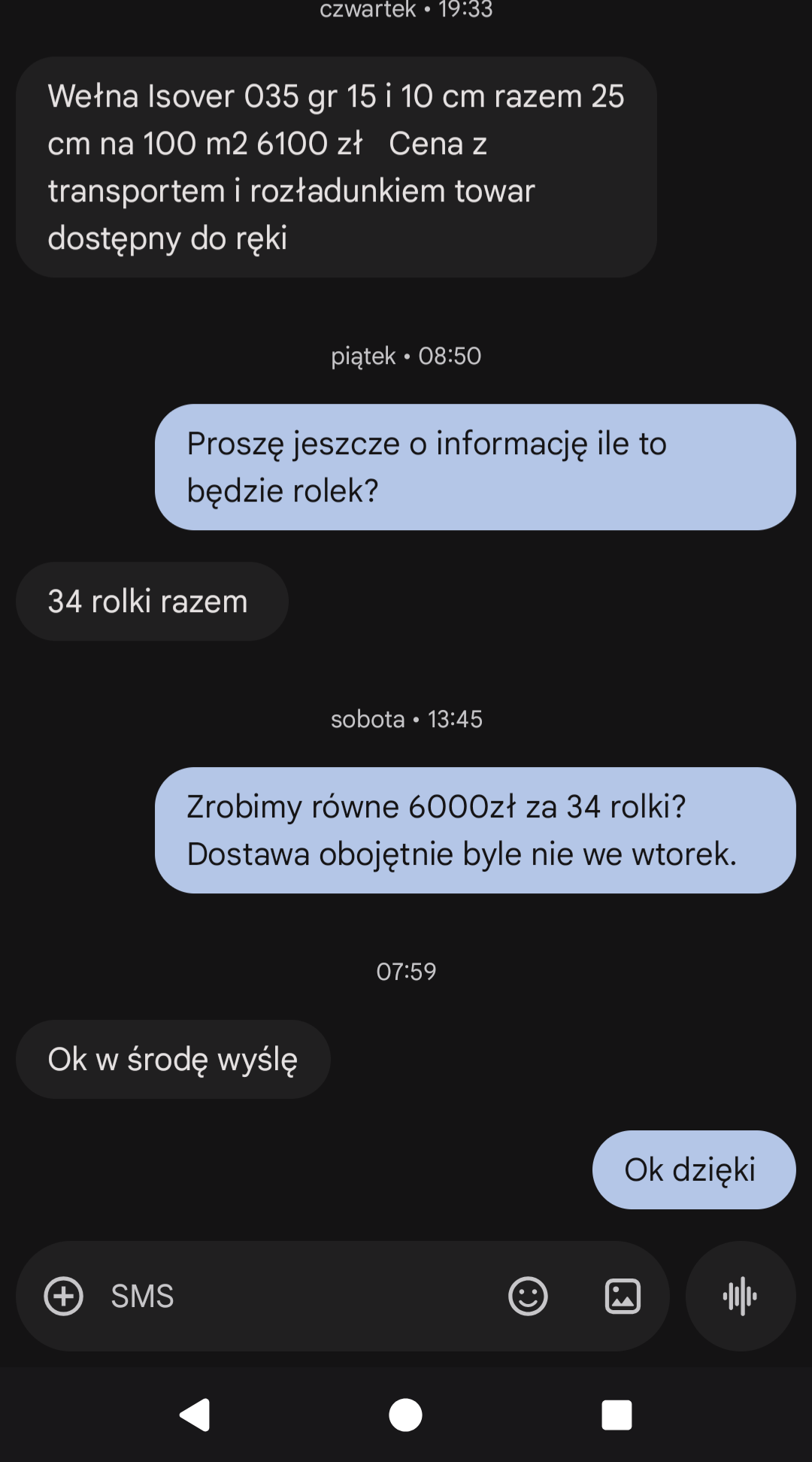Viewport: 812px width, 1462px height.
Task: Open the plus attachment menu
Action: [63, 1296]
